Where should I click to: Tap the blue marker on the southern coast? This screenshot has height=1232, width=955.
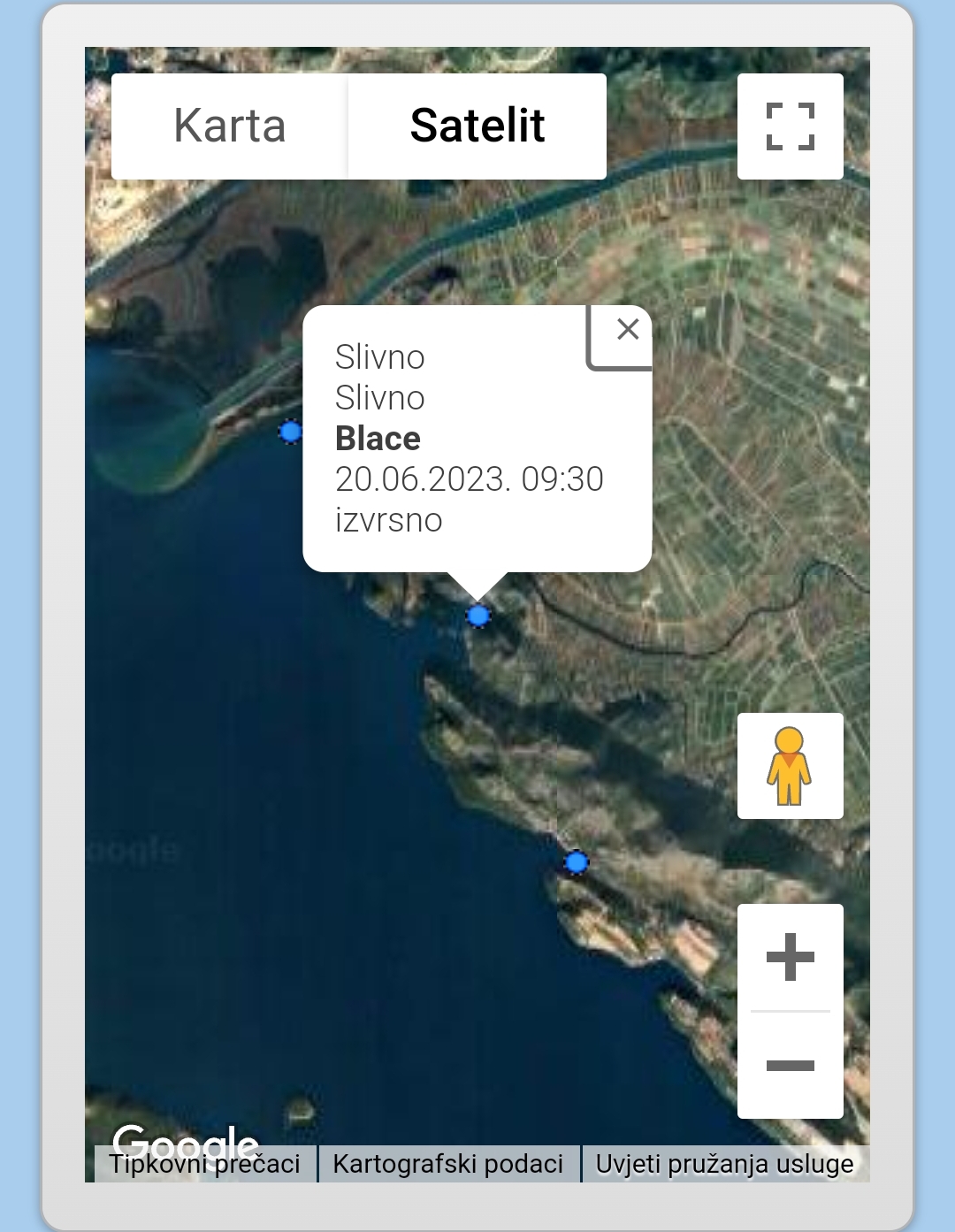(x=577, y=861)
